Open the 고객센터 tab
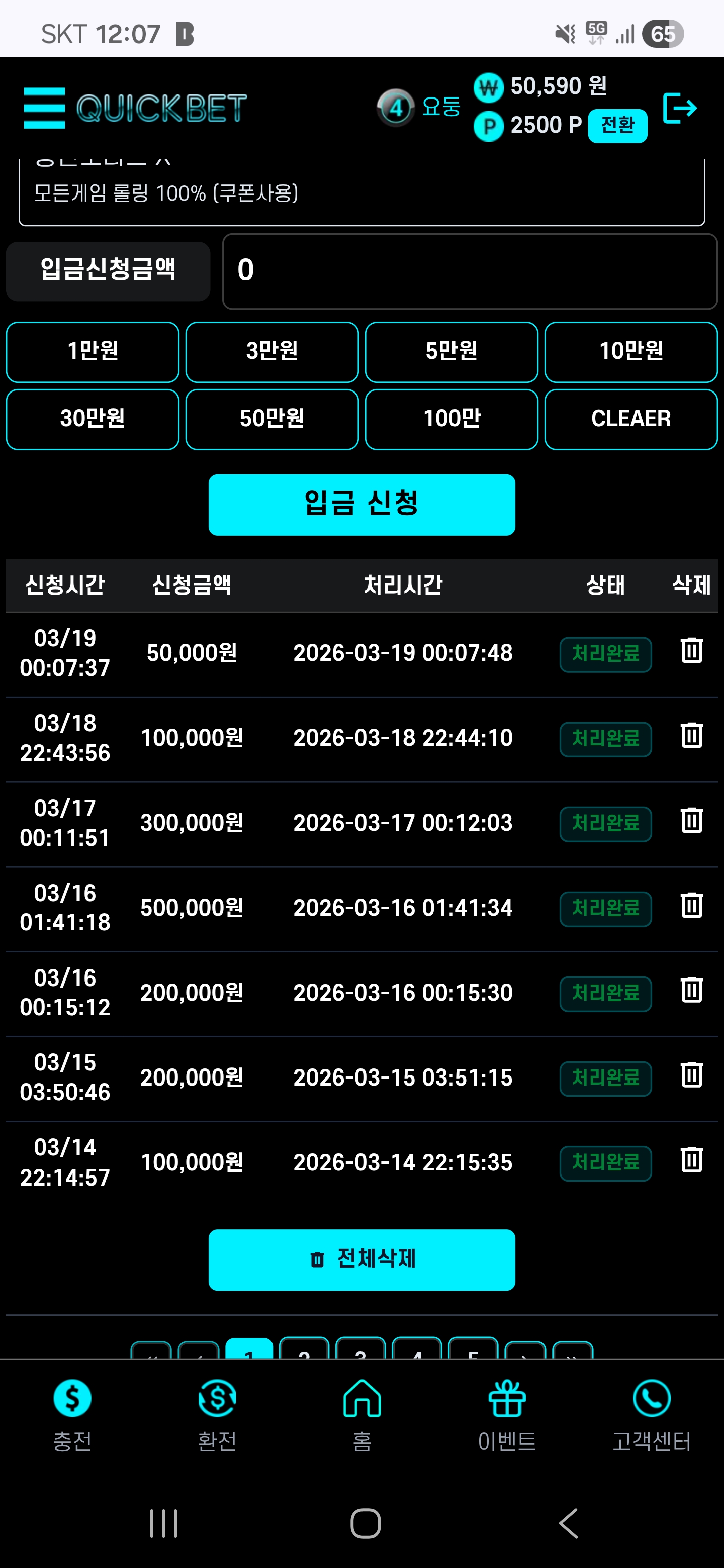 (651, 1413)
